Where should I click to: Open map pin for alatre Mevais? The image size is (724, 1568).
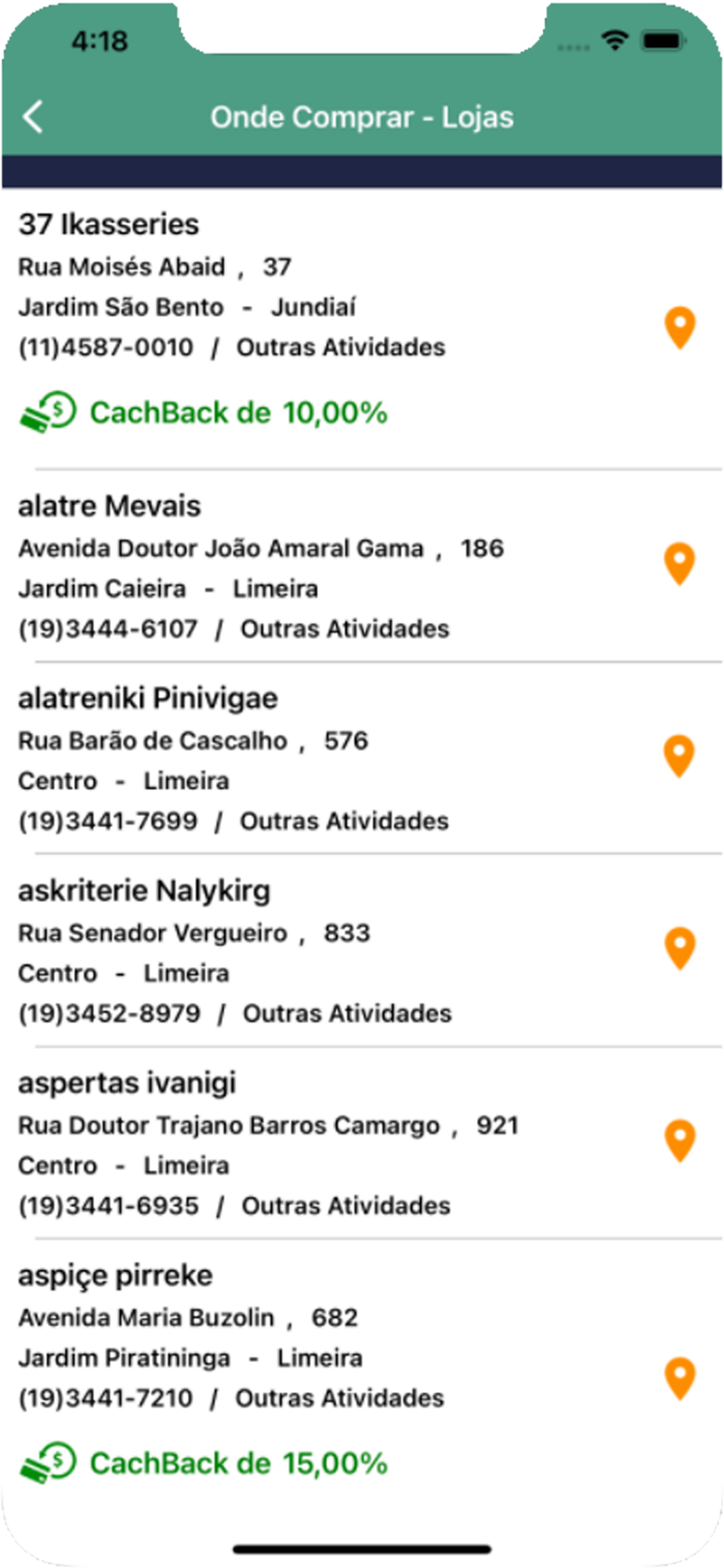coord(679,564)
